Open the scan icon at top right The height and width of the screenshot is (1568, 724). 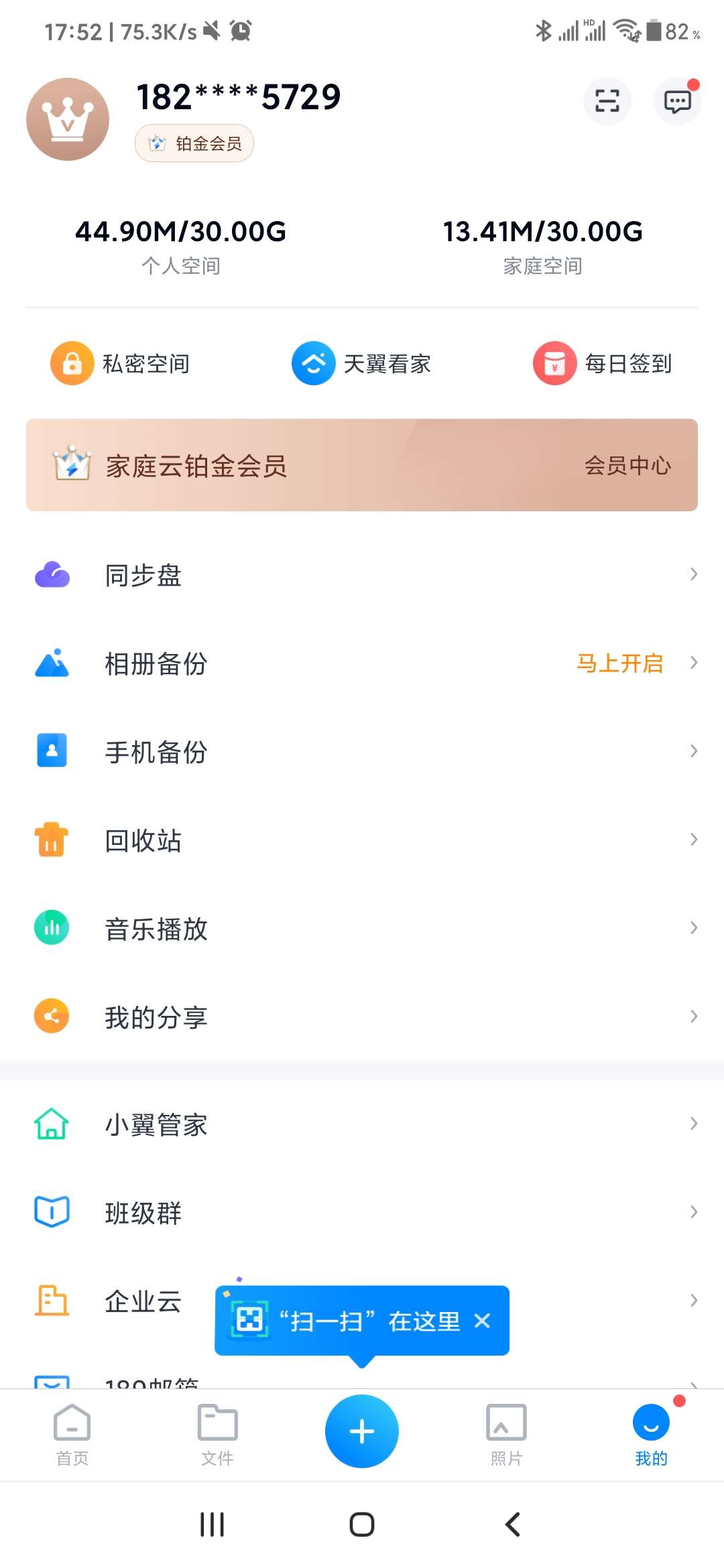(x=607, y=101)
